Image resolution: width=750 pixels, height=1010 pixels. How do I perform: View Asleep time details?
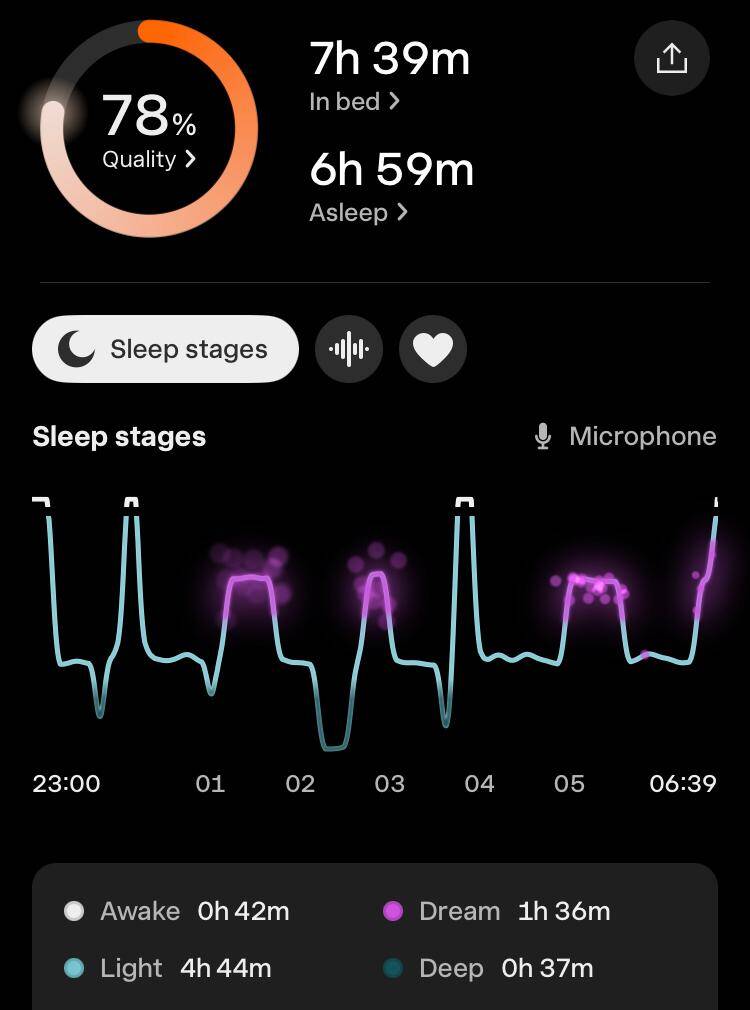click(x=358, y=212)
